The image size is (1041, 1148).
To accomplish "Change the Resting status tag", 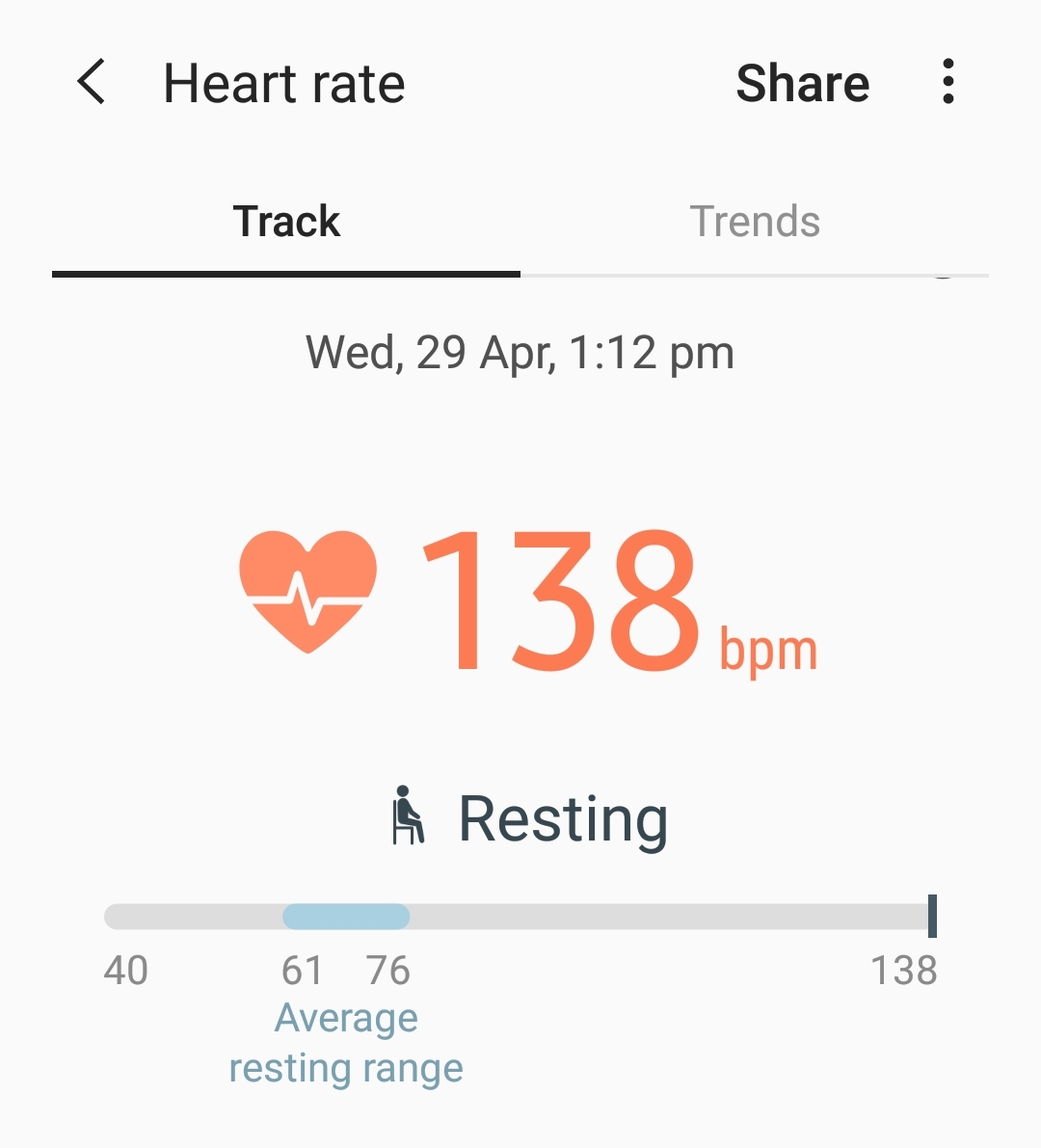I will (x=530, y=818).
